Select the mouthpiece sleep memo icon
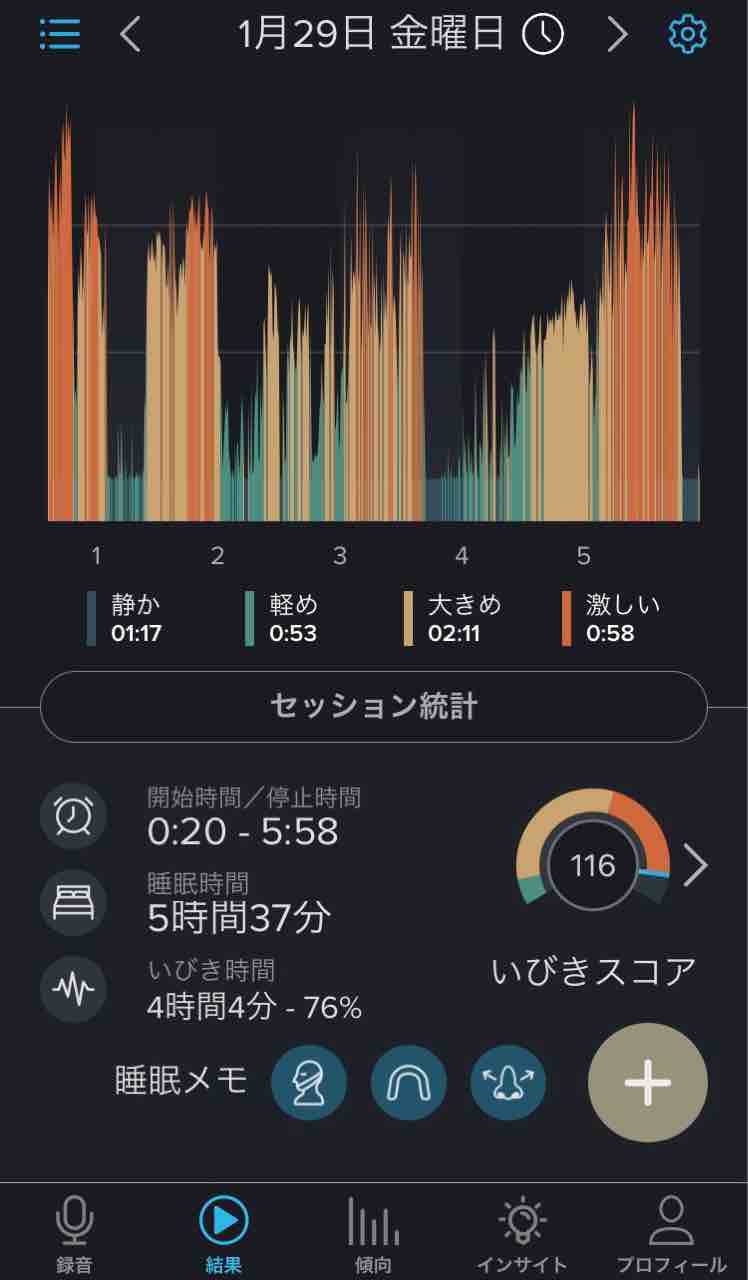The height and width of the screenshot is (1280, 748). click(409, 1082)
